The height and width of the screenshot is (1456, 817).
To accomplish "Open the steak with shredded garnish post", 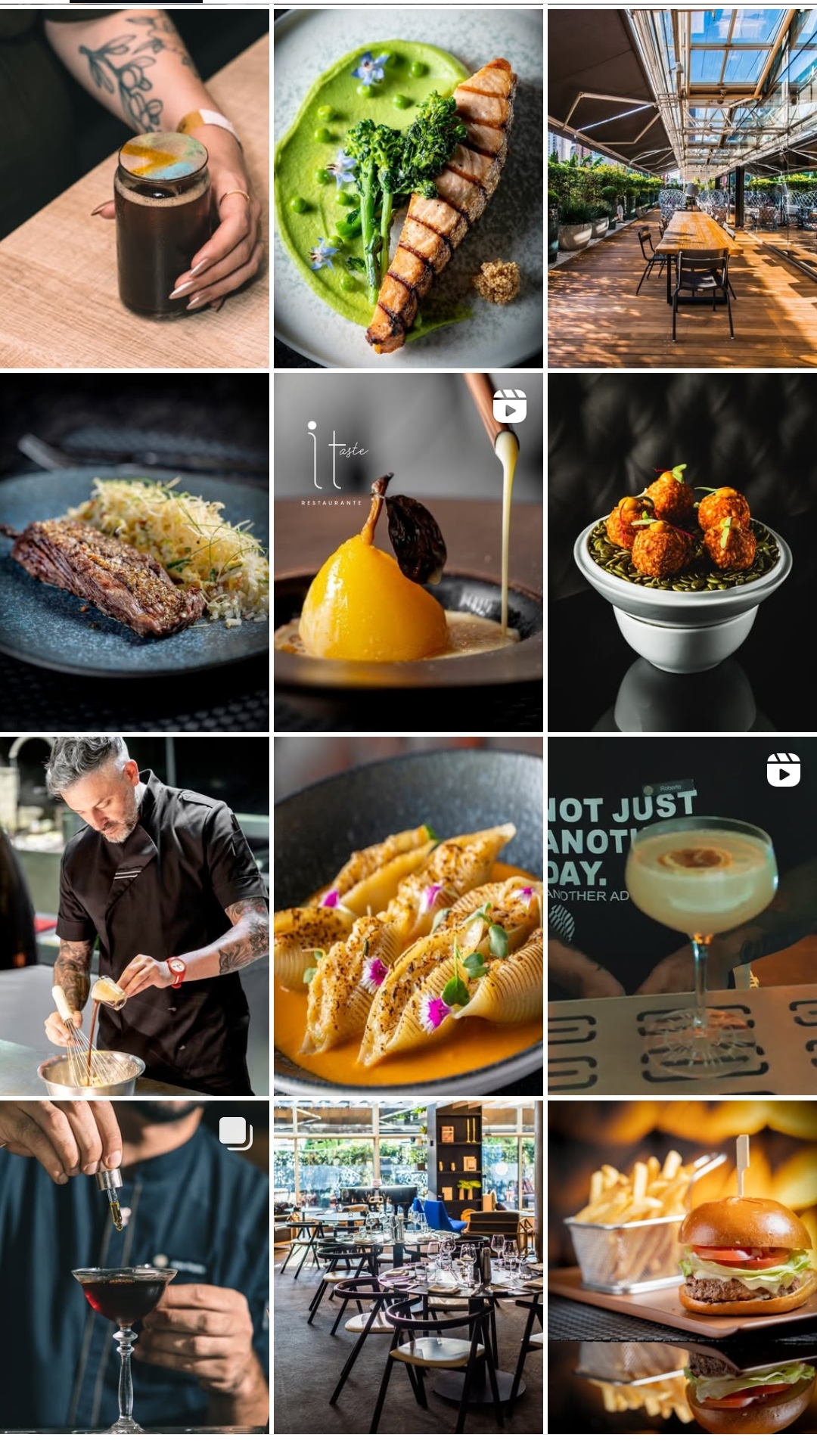I will (x=135, y=552).
